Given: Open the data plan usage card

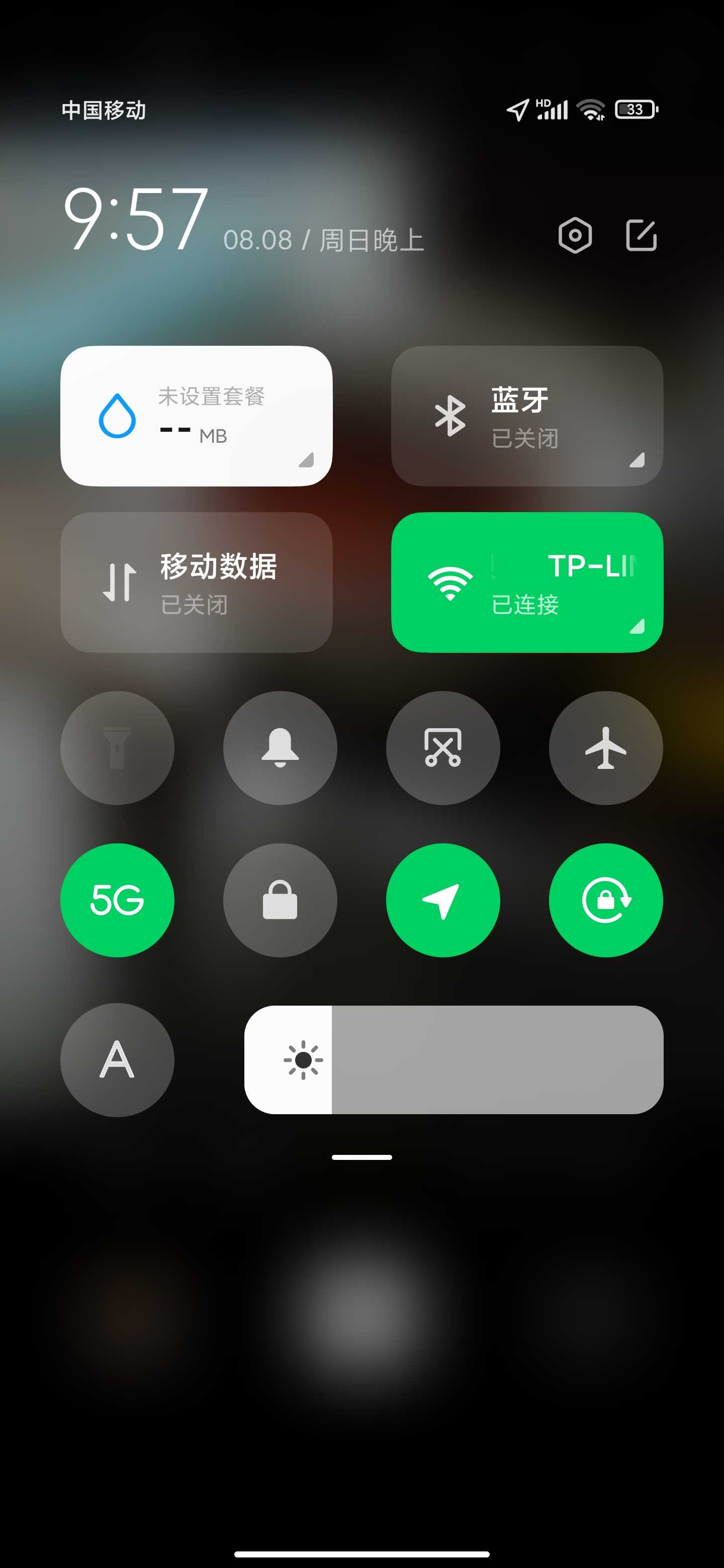Looking at the screenshot, I should [x=196, y=416].
